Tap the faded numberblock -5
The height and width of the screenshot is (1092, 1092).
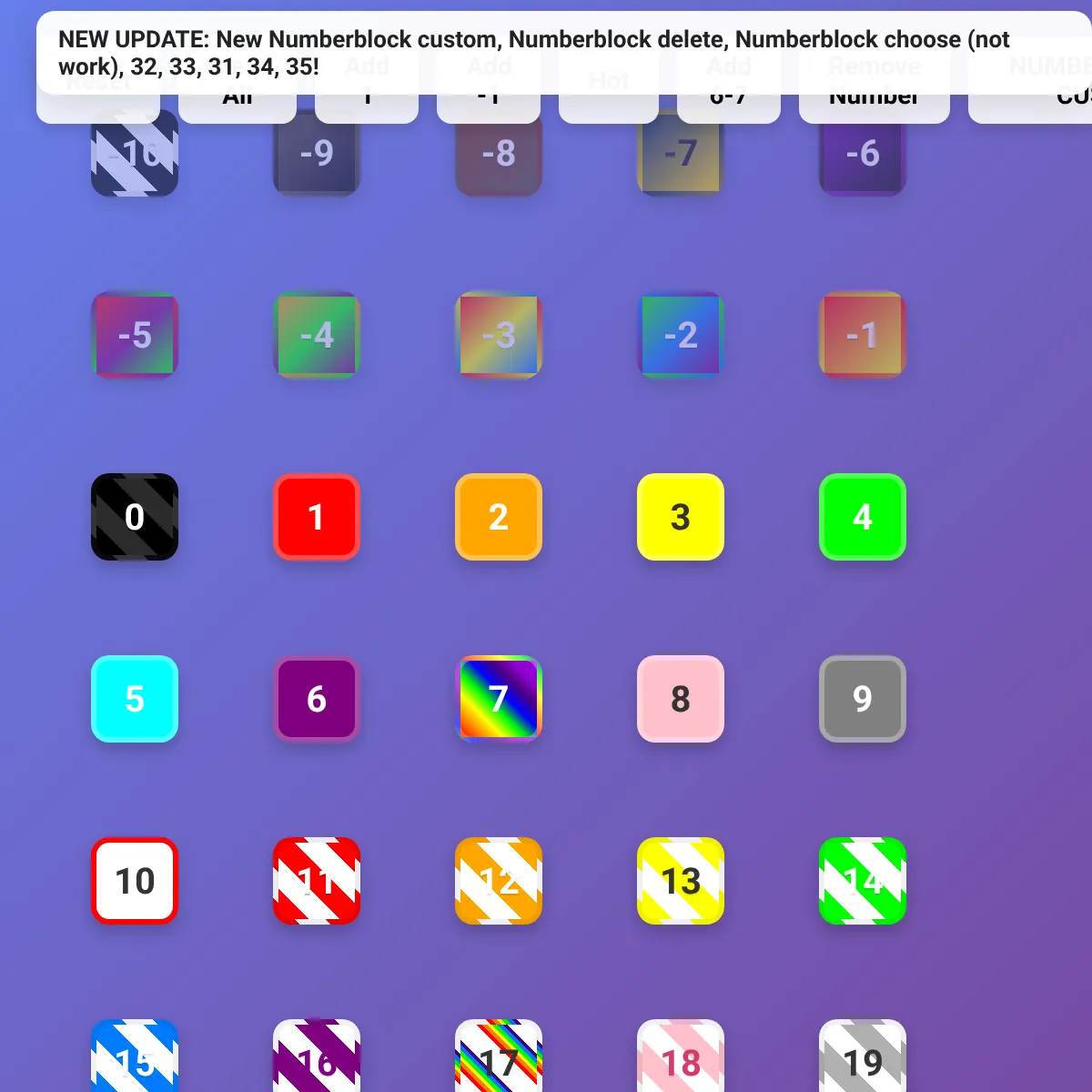click(135, 335)
